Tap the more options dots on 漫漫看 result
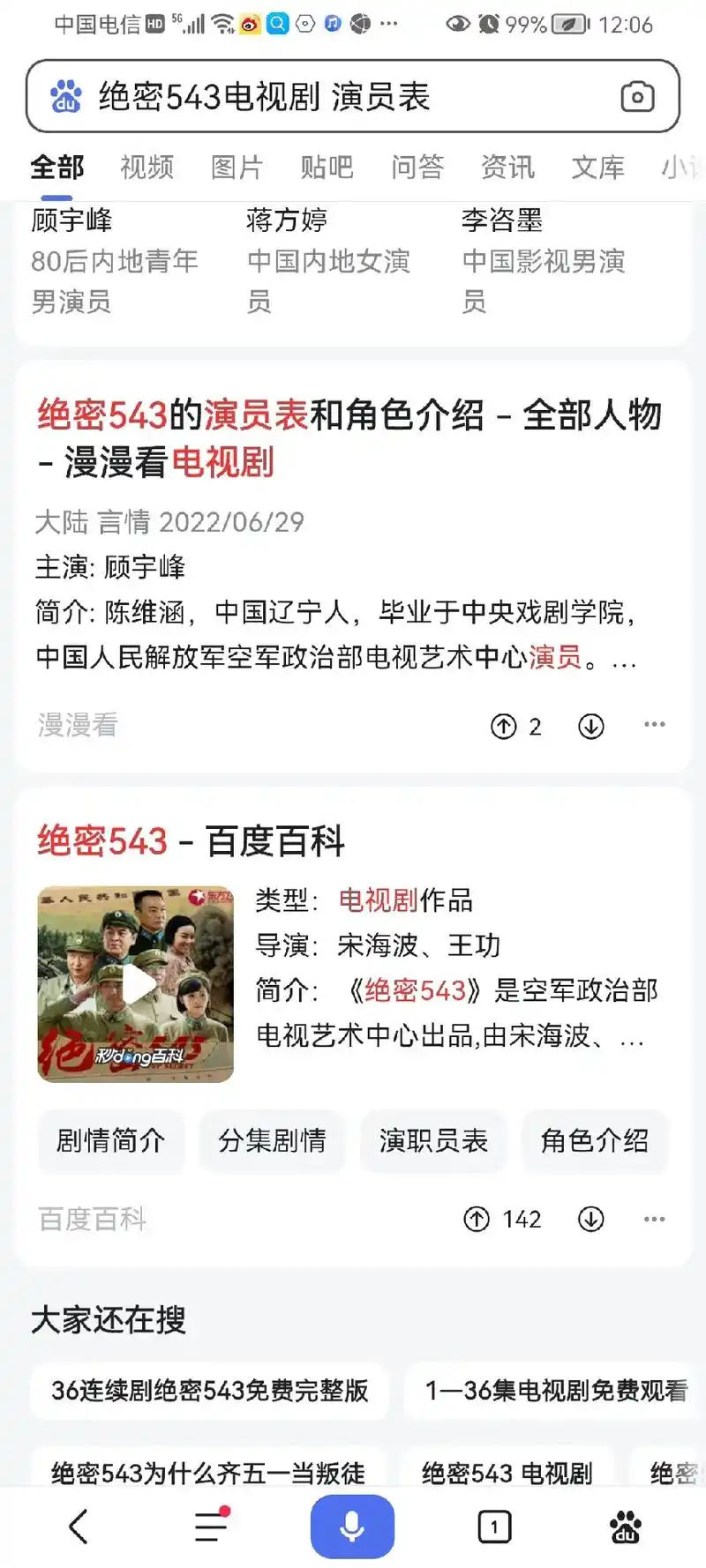The image size is (706, 1568). click(654, 723)
